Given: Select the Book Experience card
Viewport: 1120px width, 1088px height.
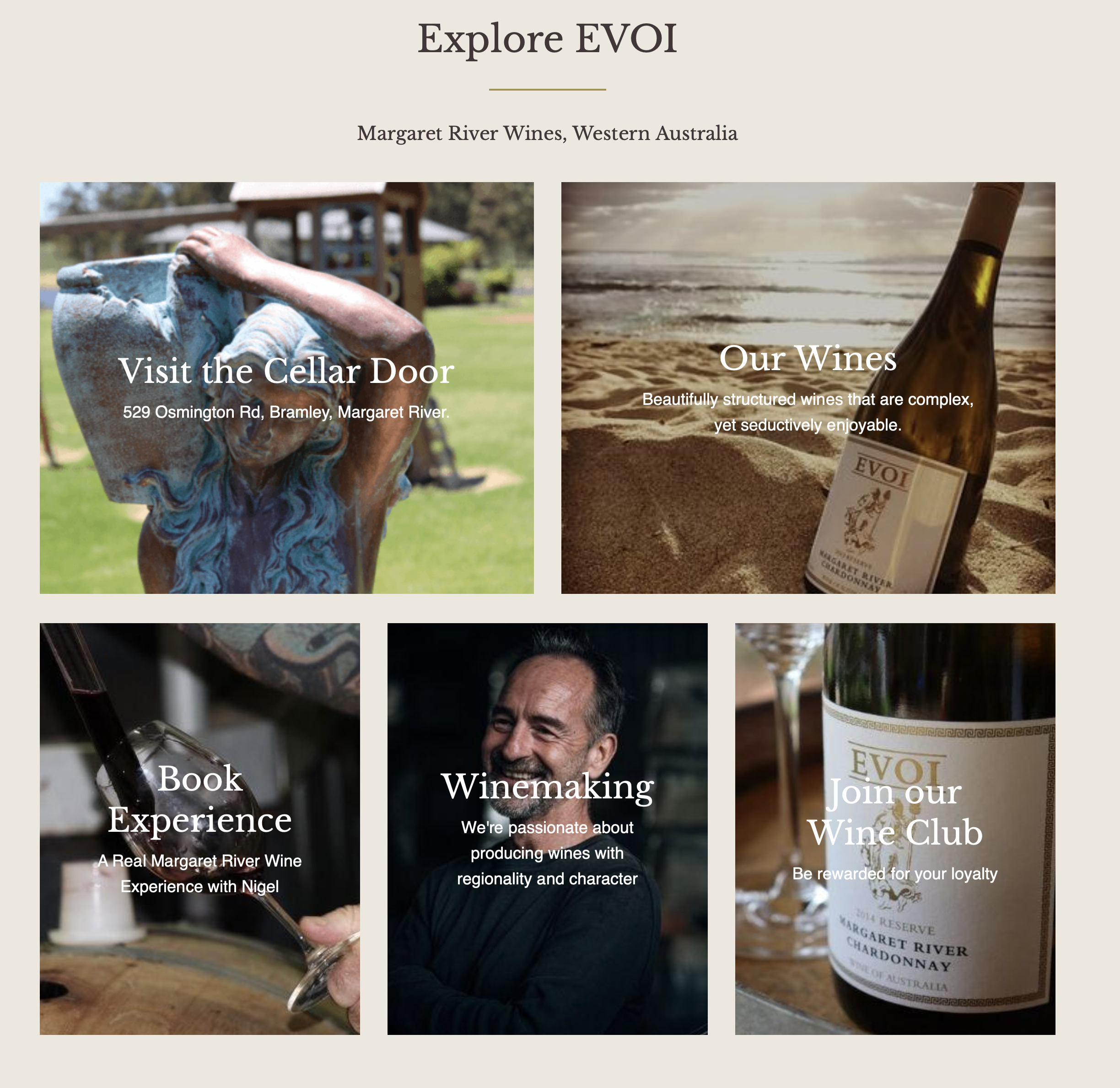Looking at the screenshot, I should tap(199, 829).
